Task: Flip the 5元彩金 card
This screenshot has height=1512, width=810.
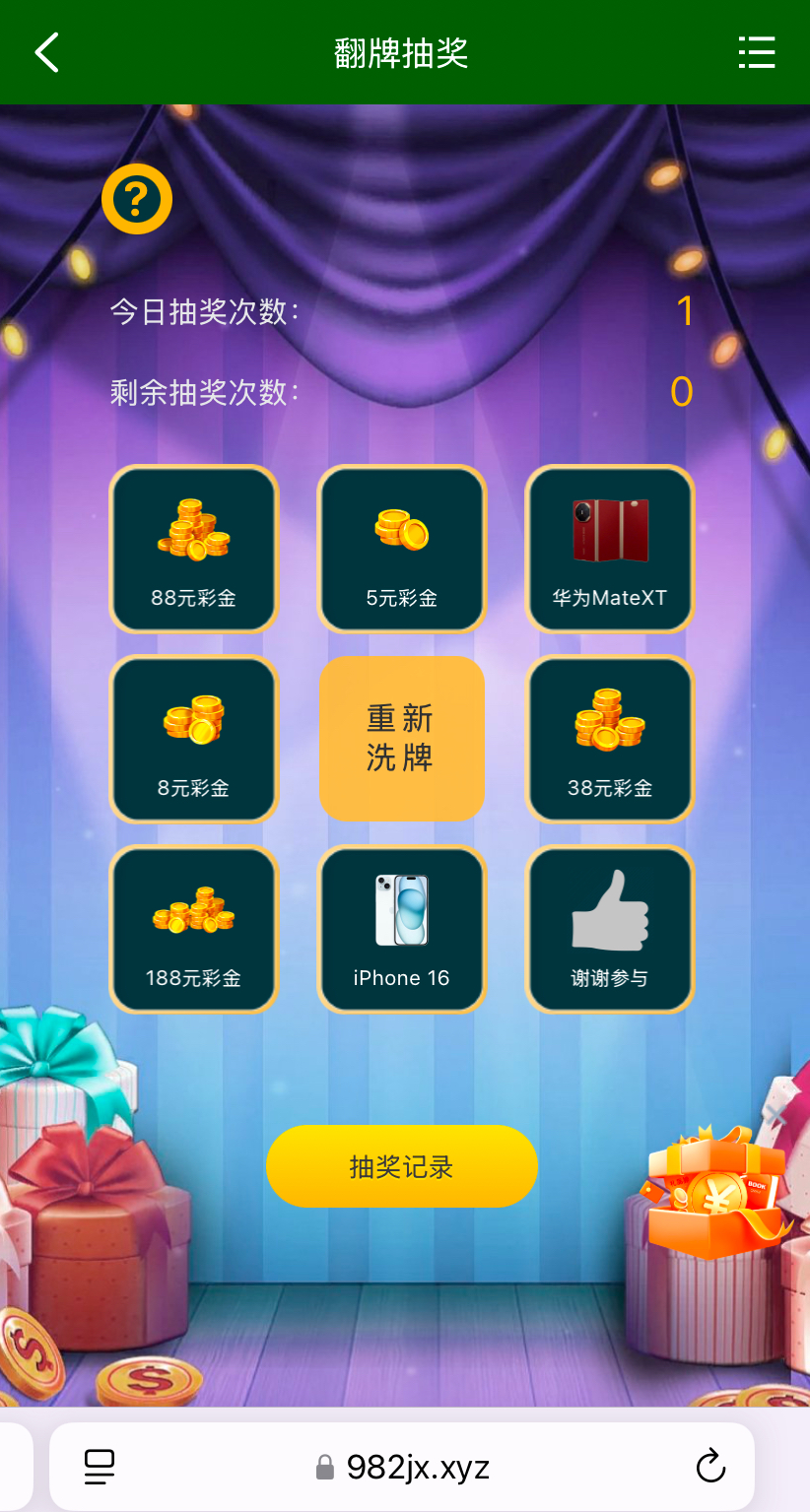Action: [402, 549]
